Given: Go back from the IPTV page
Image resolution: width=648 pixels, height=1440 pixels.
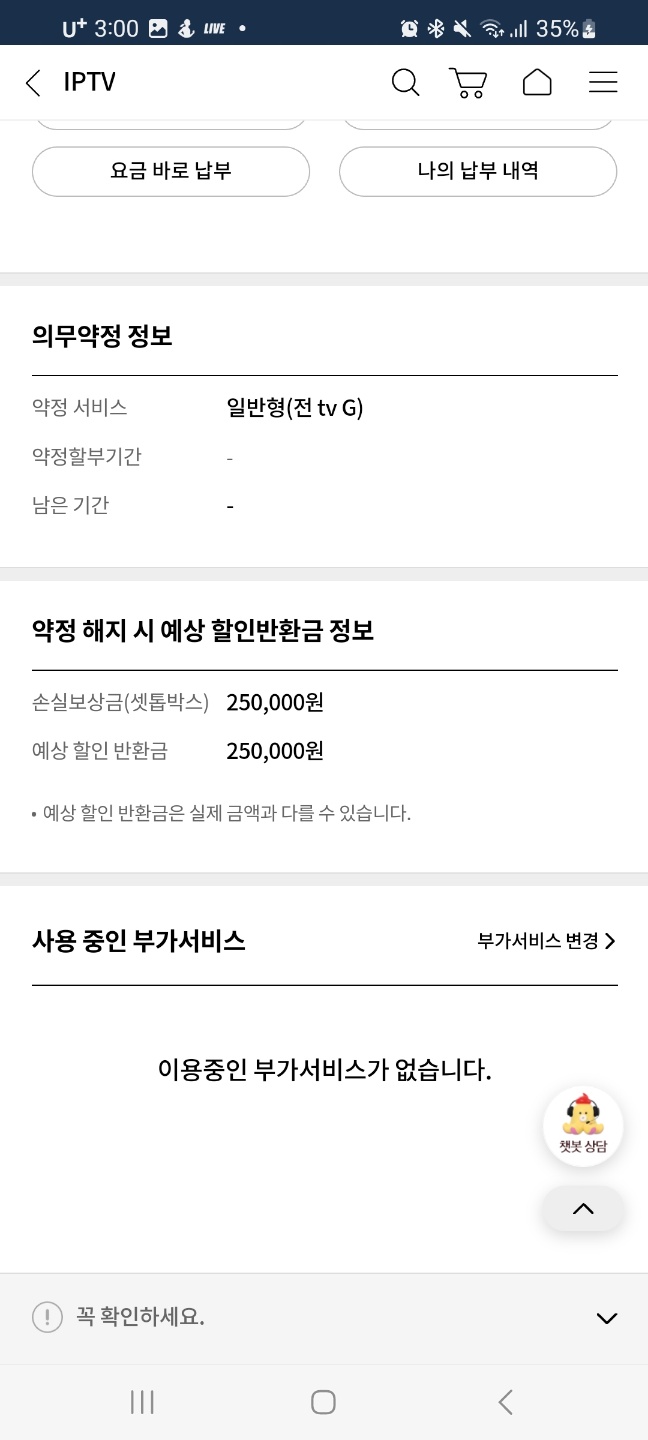Looking at the screenshot, I should click(x=33, y=83).
